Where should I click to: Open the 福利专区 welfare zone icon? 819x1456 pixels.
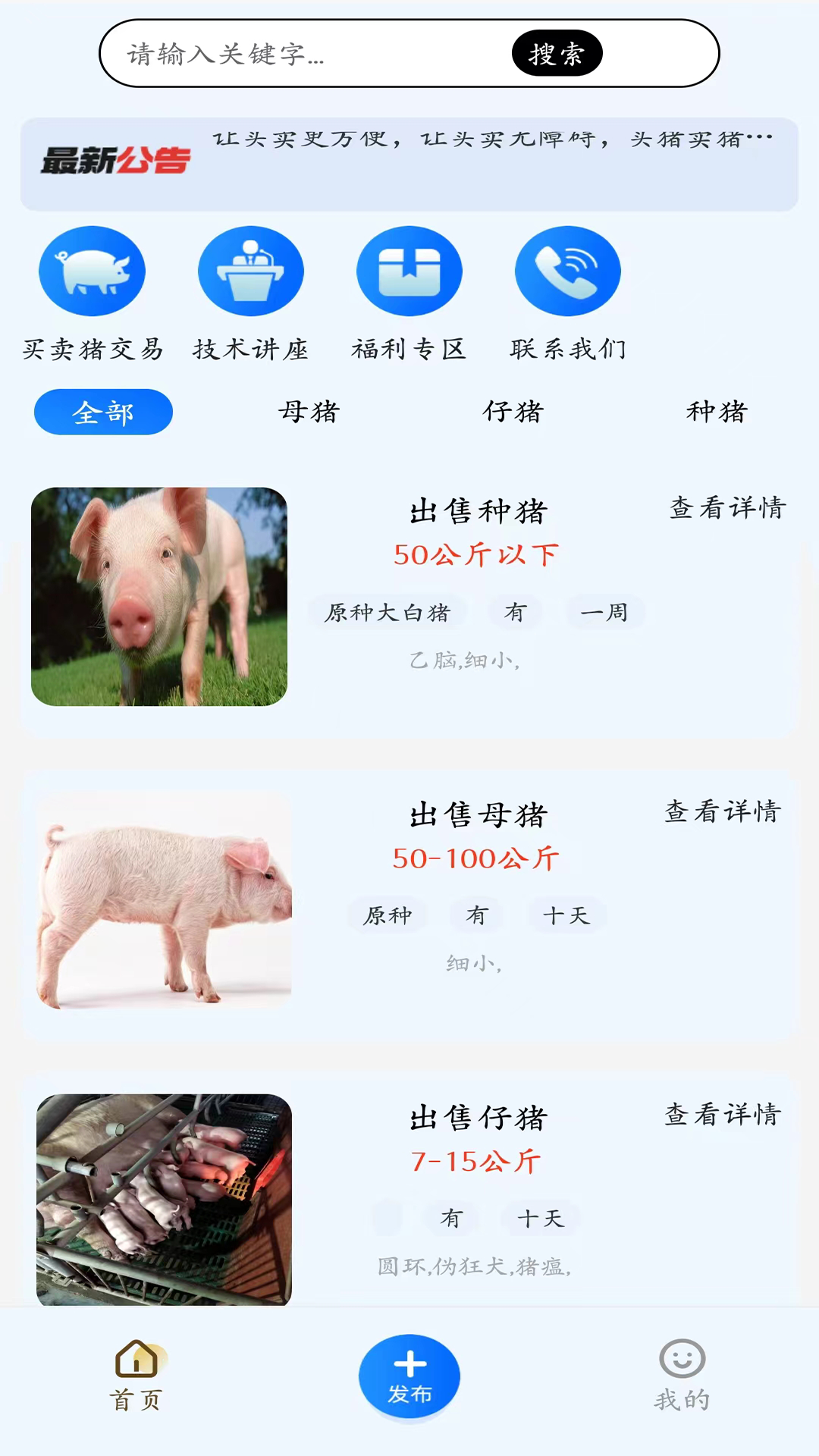(409, 271)
